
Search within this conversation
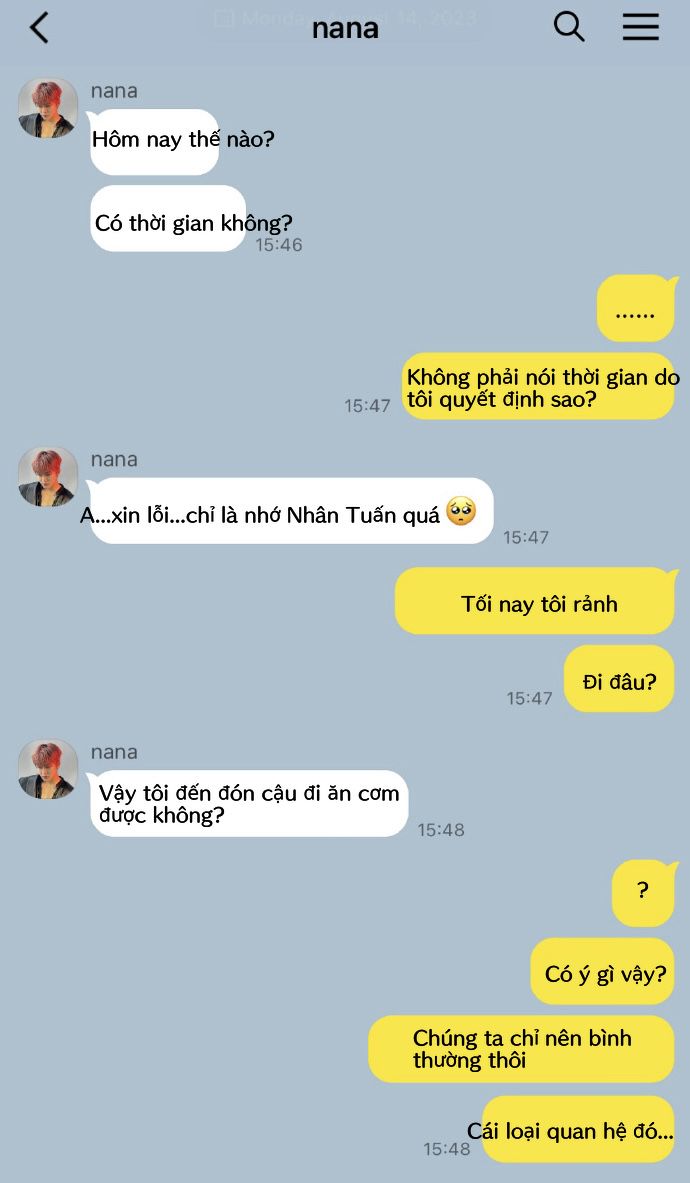pos(568,27)
